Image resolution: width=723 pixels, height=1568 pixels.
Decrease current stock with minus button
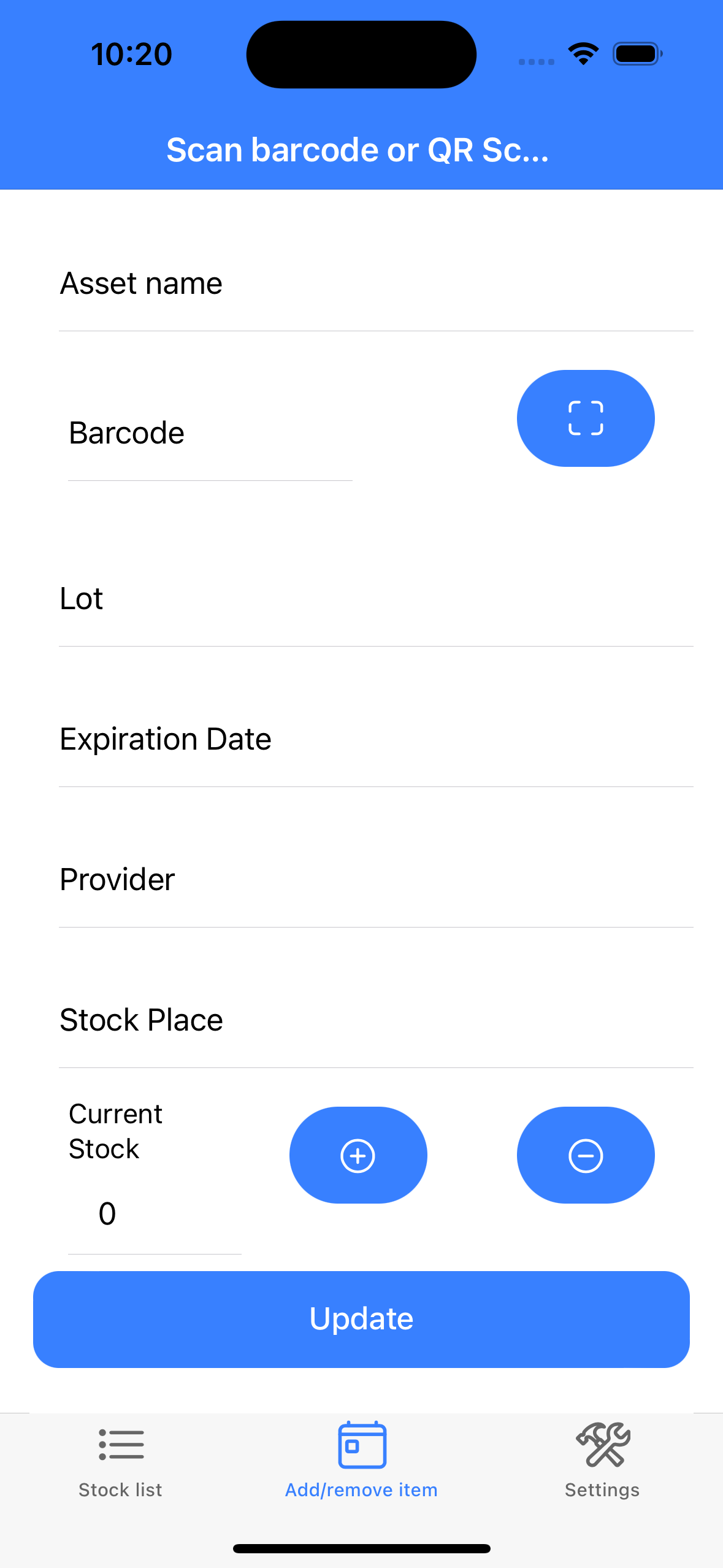pyautogui.click(x=585, y=1155)
